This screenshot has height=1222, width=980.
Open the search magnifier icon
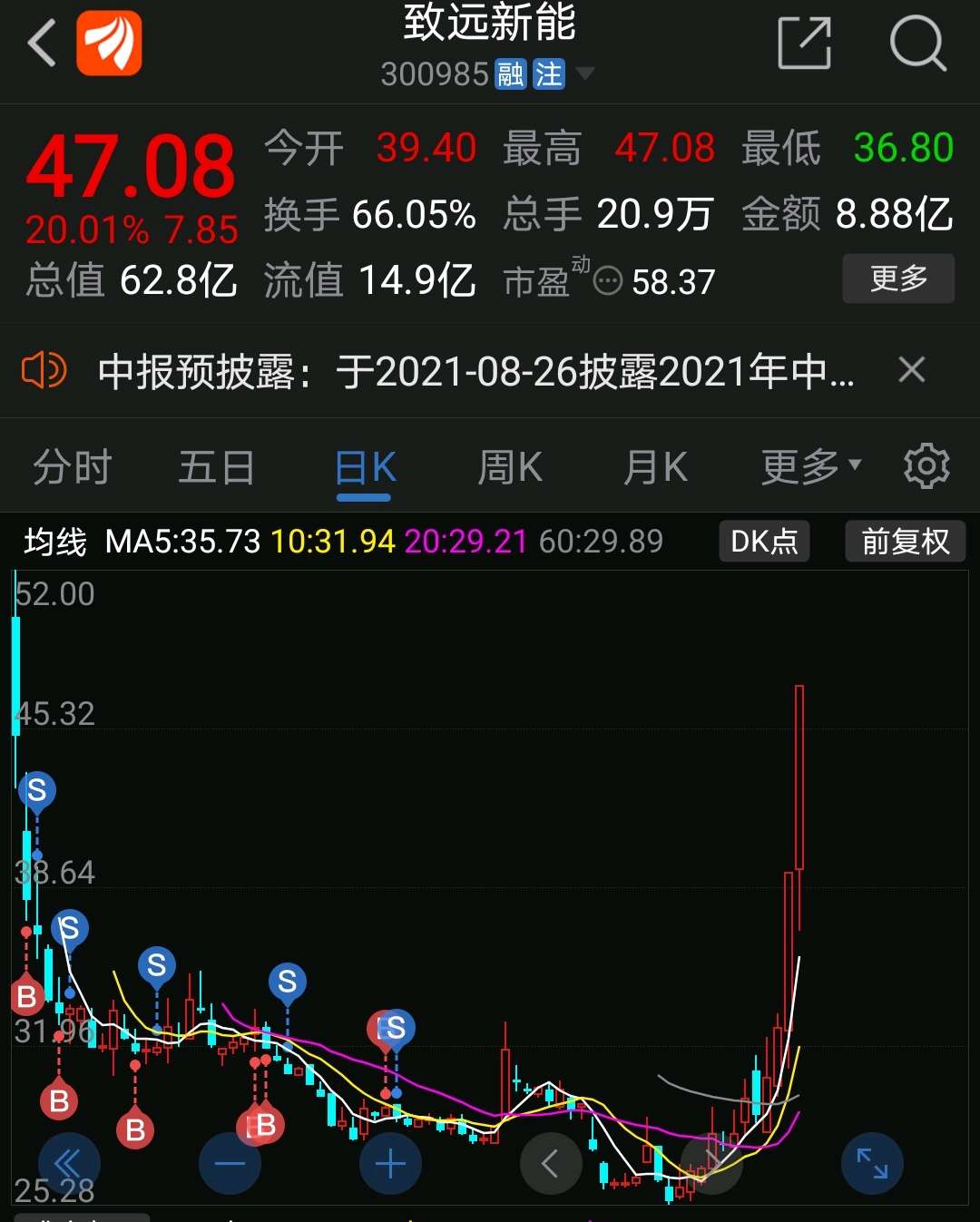(x=918, y=43)
